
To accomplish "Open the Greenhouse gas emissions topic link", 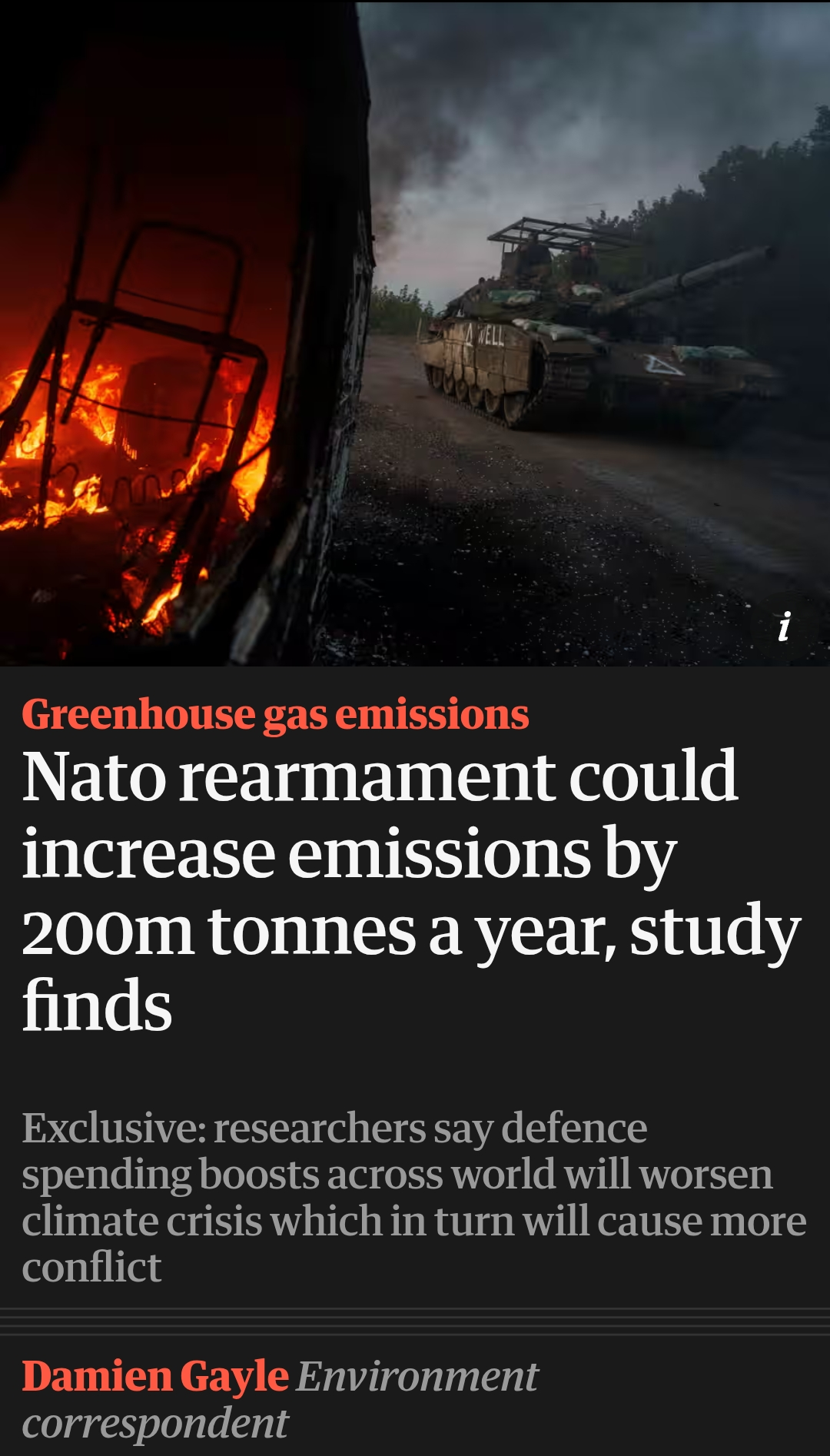I will coord(275,715).
